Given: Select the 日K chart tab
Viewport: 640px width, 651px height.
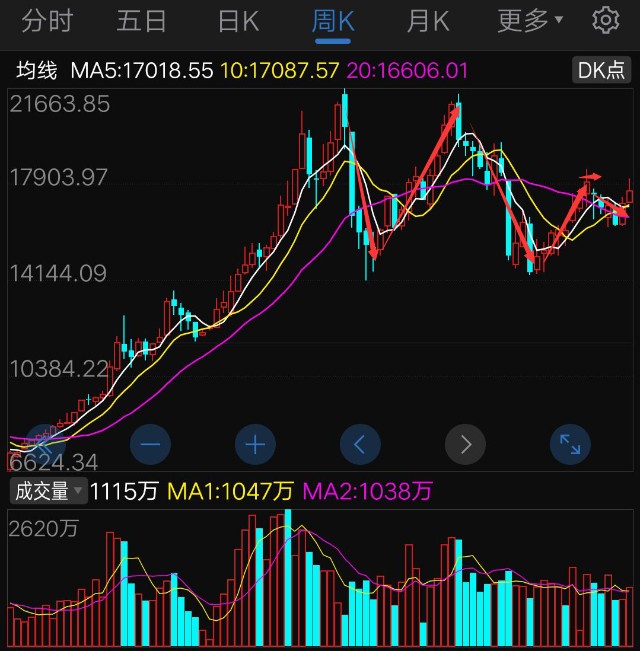Looking at the screenshot, I should 238,21.
